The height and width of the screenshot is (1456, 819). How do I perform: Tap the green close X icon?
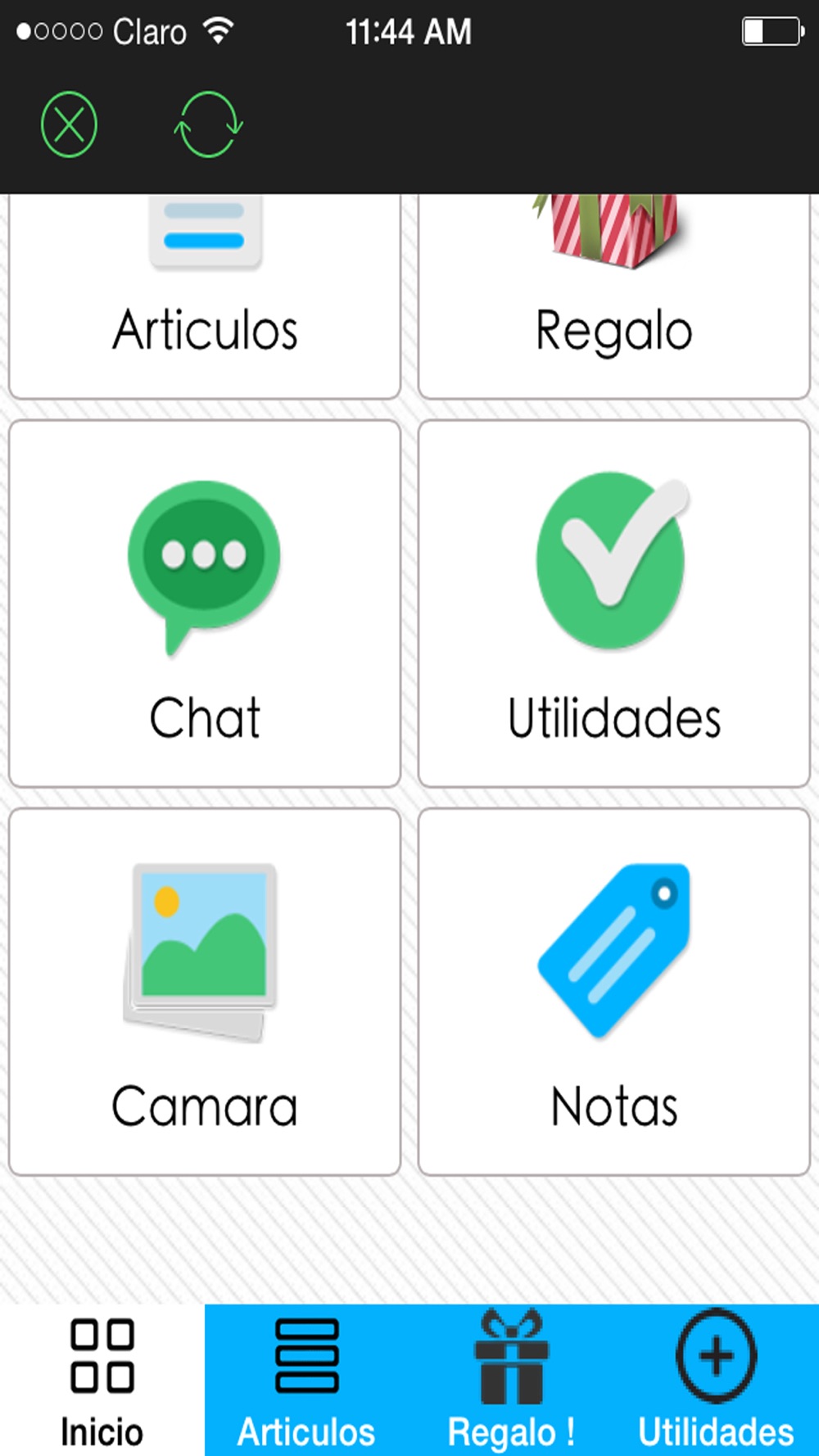(x=69, y=125)
